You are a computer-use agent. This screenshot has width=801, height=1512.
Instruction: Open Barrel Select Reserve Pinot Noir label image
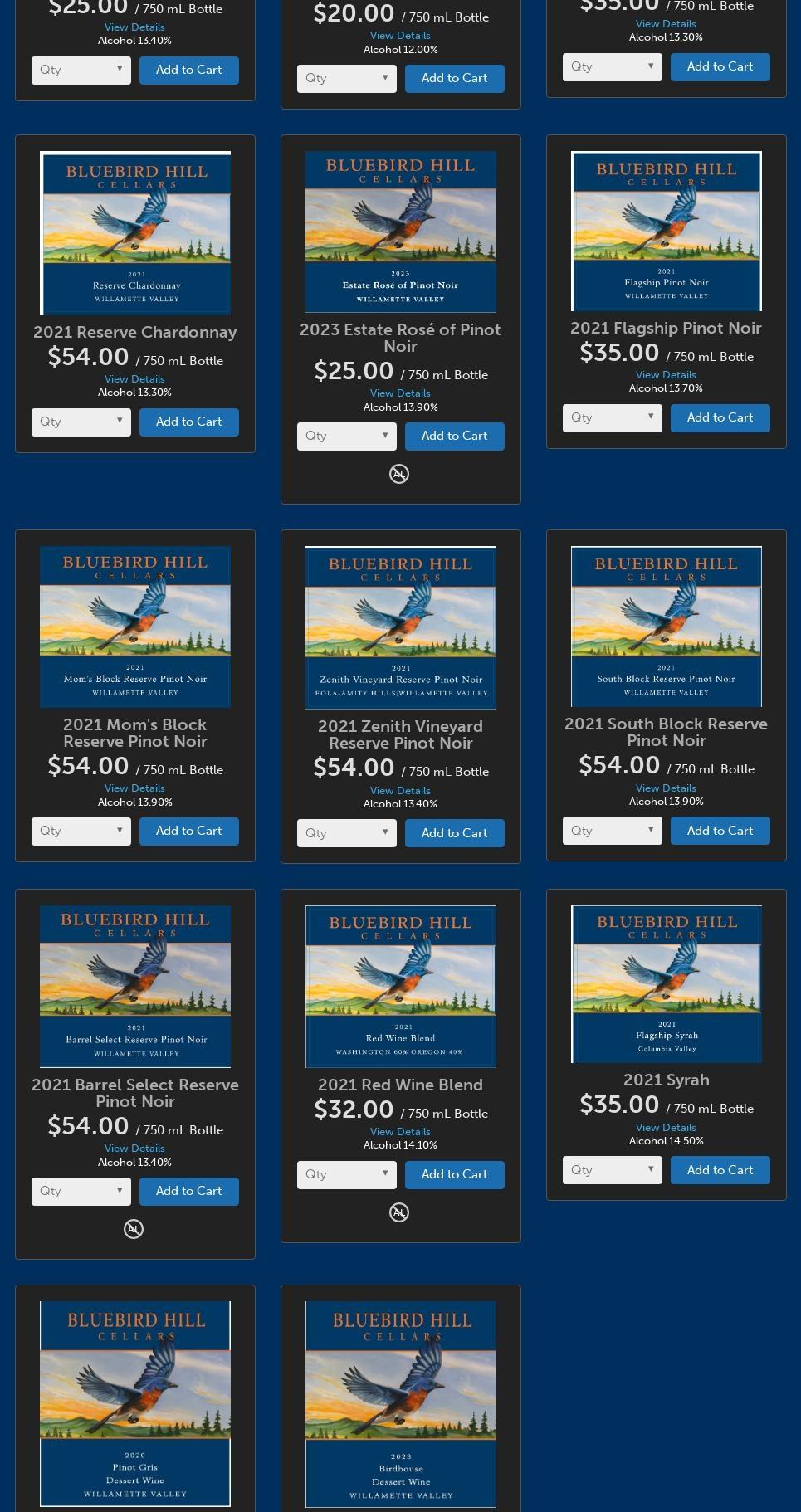point(135,986)
